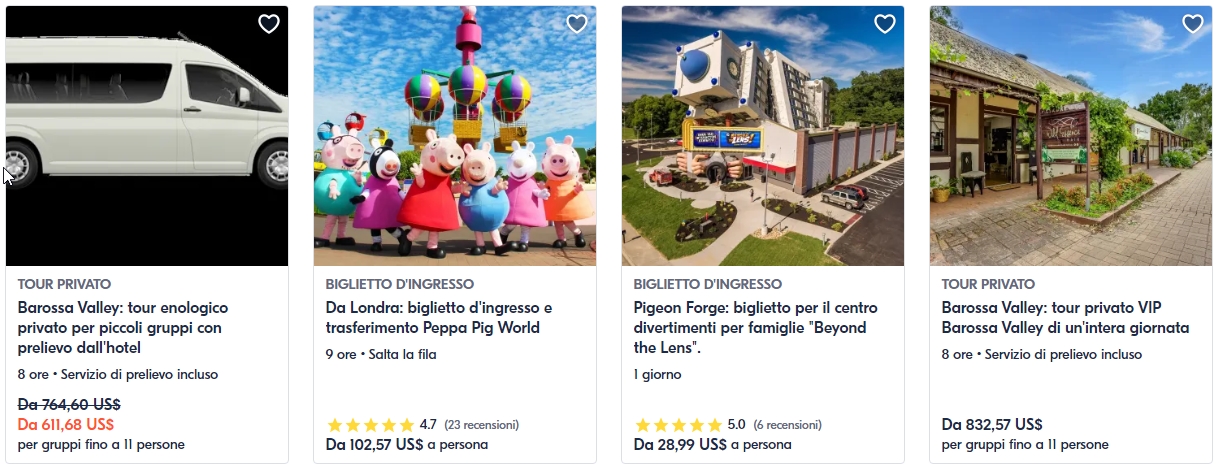View the Da Londra Peppa Pig World ticket
This screenshot has height=471, width=1220.
(438, 318)
